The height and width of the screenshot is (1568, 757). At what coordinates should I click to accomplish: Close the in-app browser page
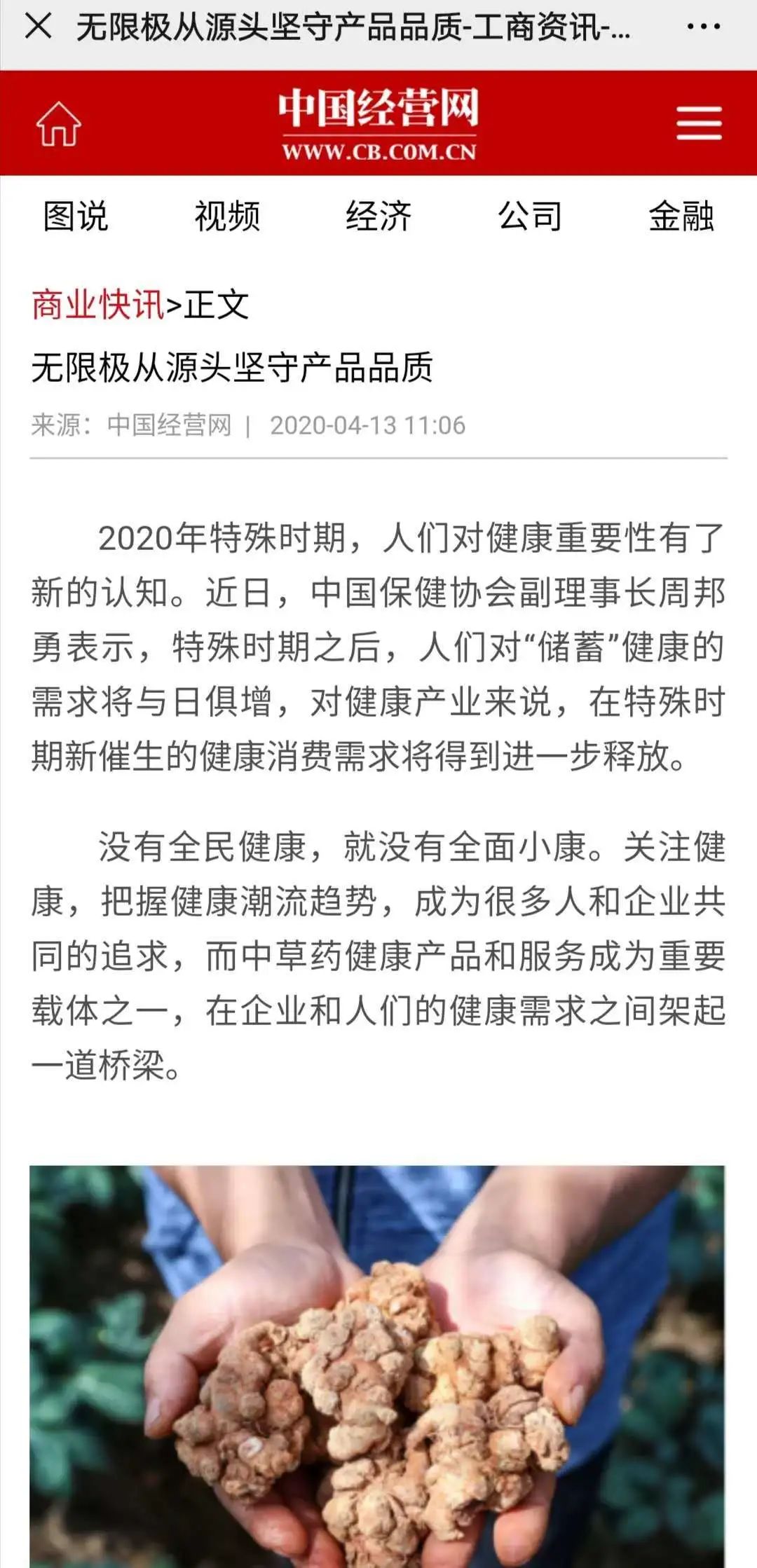tap(38, 27)
